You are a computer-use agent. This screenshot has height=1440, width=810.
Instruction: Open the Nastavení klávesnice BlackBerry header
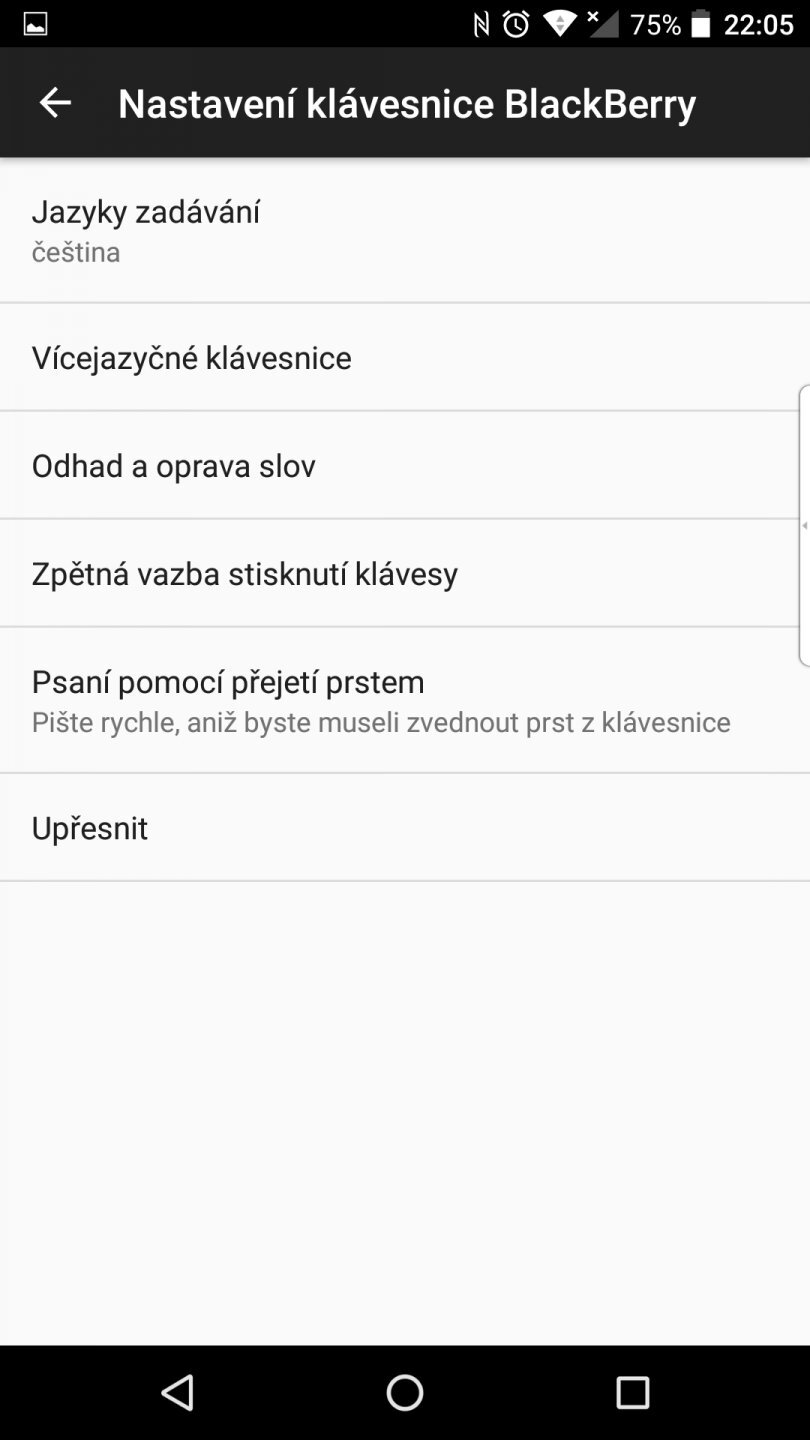coord(405,102)
